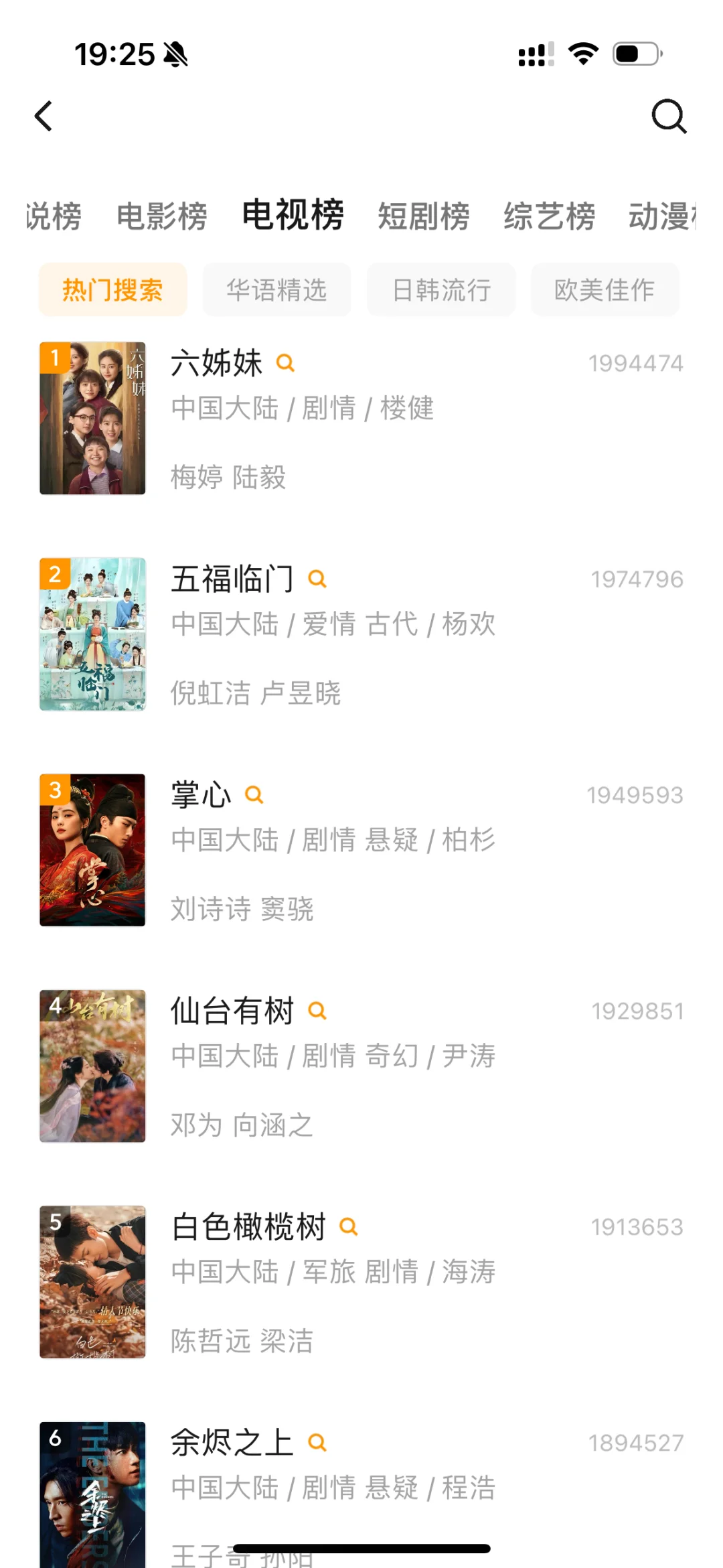Open the 白色橄榄树 drama entry
This screenshot has width=723, height=1568.
(x=248, y=1227)
